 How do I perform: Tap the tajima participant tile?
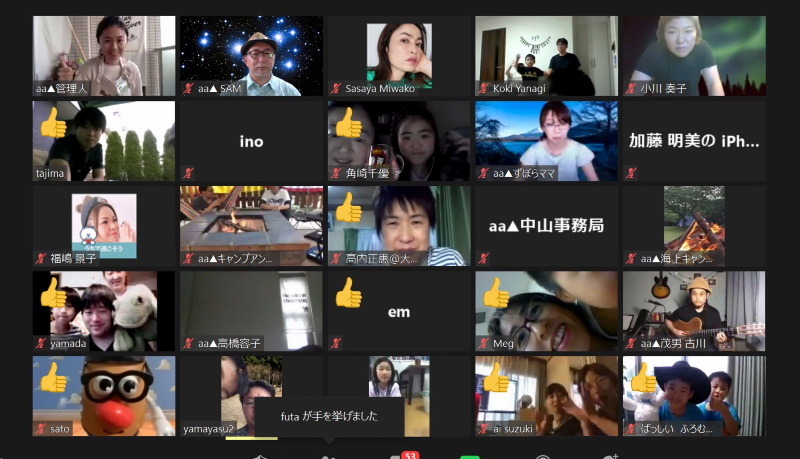click(x=104, y=140)
